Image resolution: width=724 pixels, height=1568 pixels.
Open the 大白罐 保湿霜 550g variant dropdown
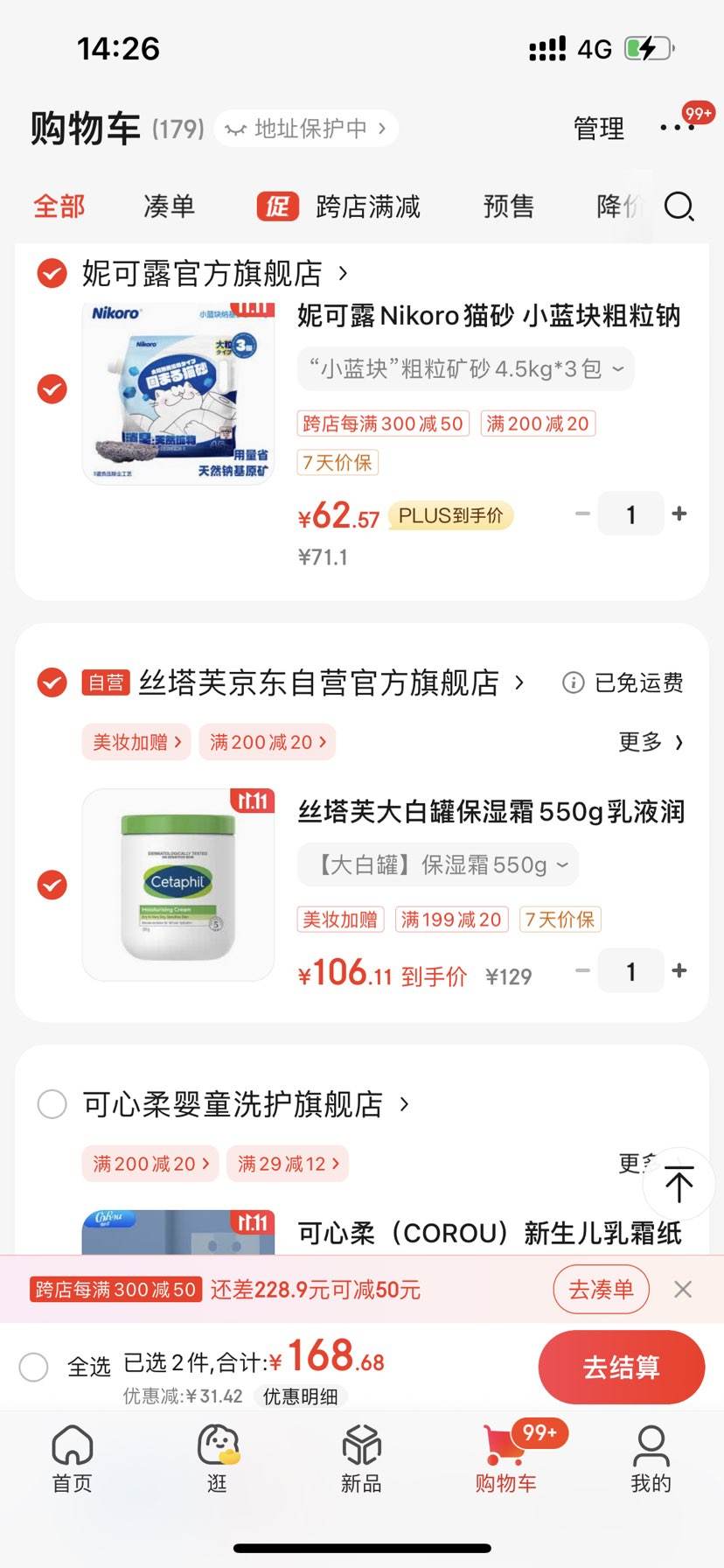pos(437,864)
